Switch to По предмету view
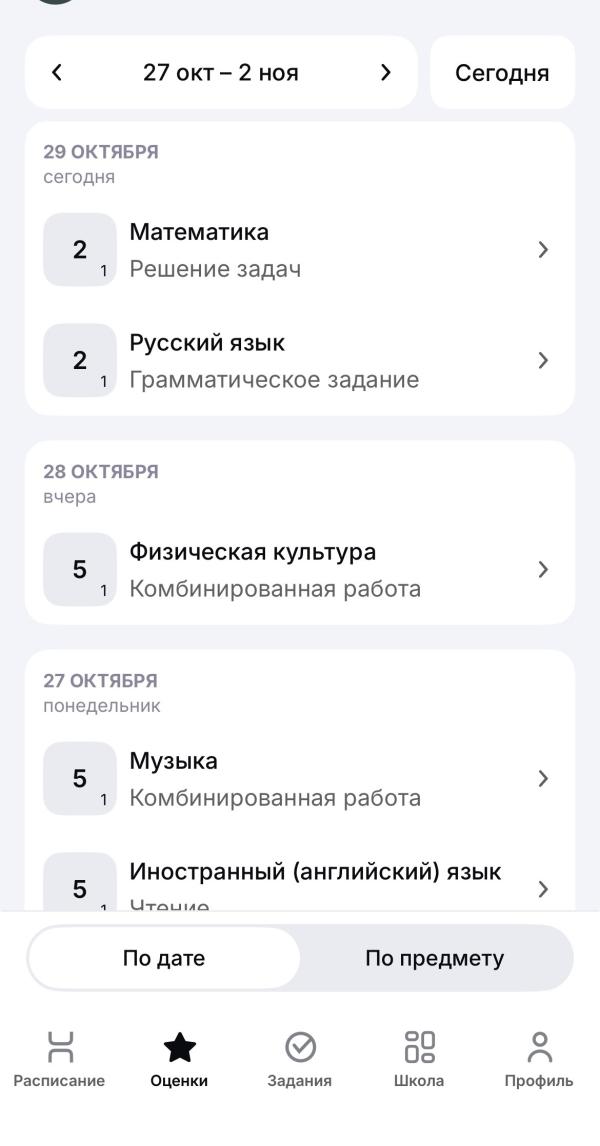600x1146 pixels. pyautogui.click(x=434, y=958)
